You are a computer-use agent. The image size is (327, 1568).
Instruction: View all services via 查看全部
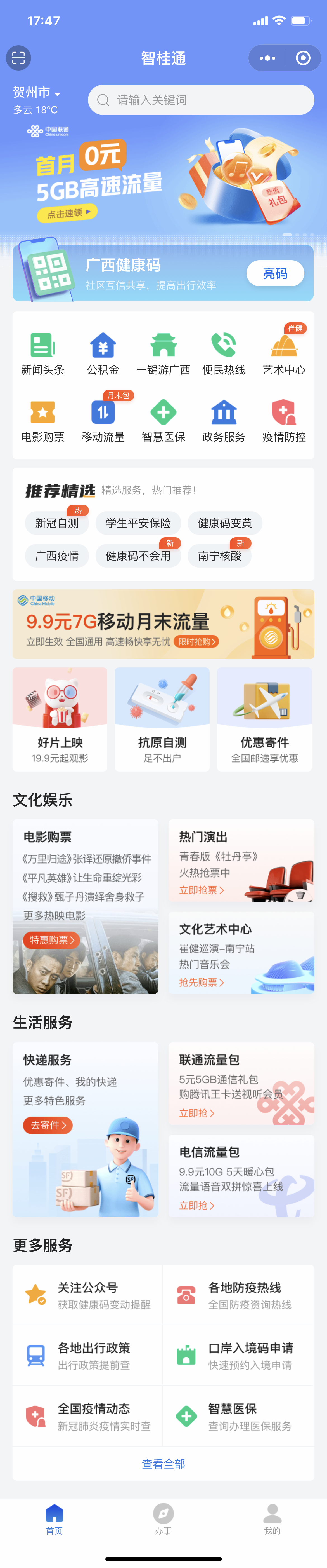[x=163, y=1464]
